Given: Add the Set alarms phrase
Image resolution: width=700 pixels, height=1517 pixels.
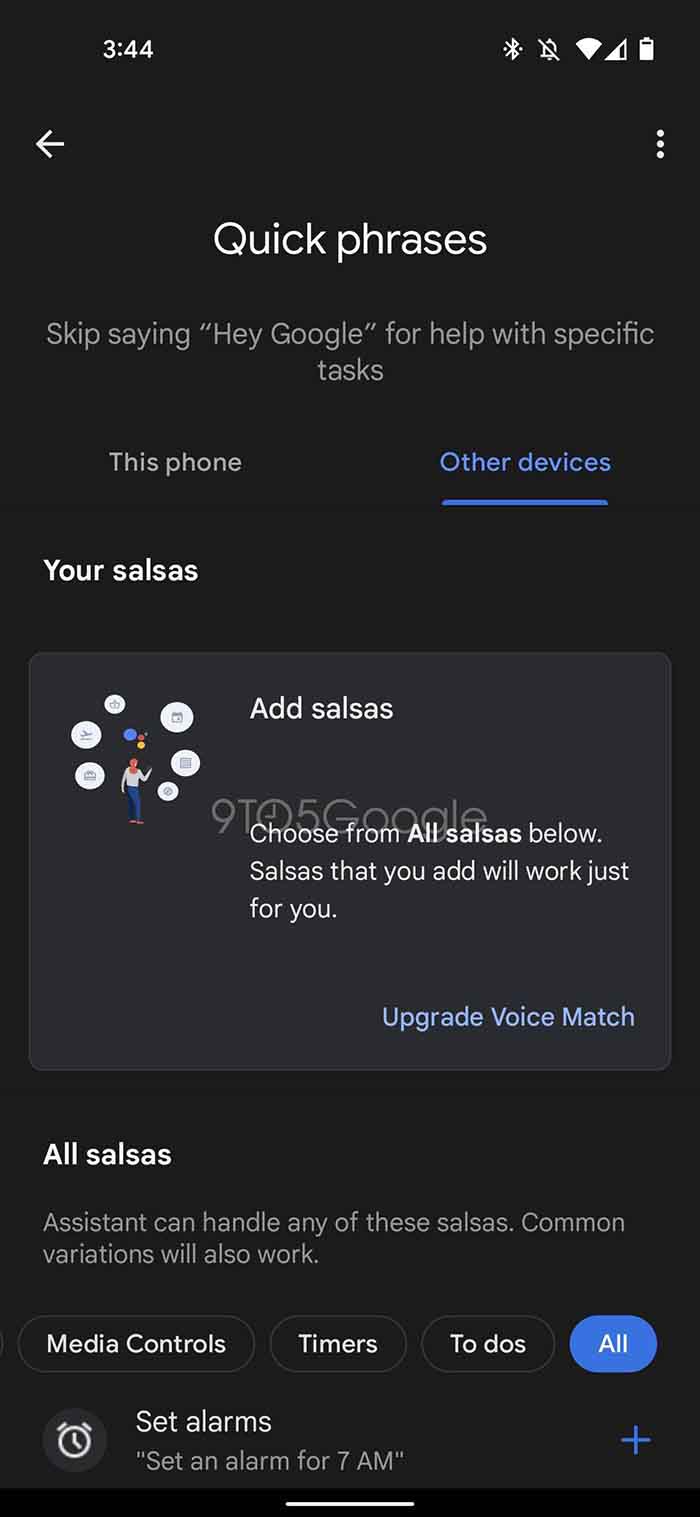Looking at the screenshot, I should 635,1440.
